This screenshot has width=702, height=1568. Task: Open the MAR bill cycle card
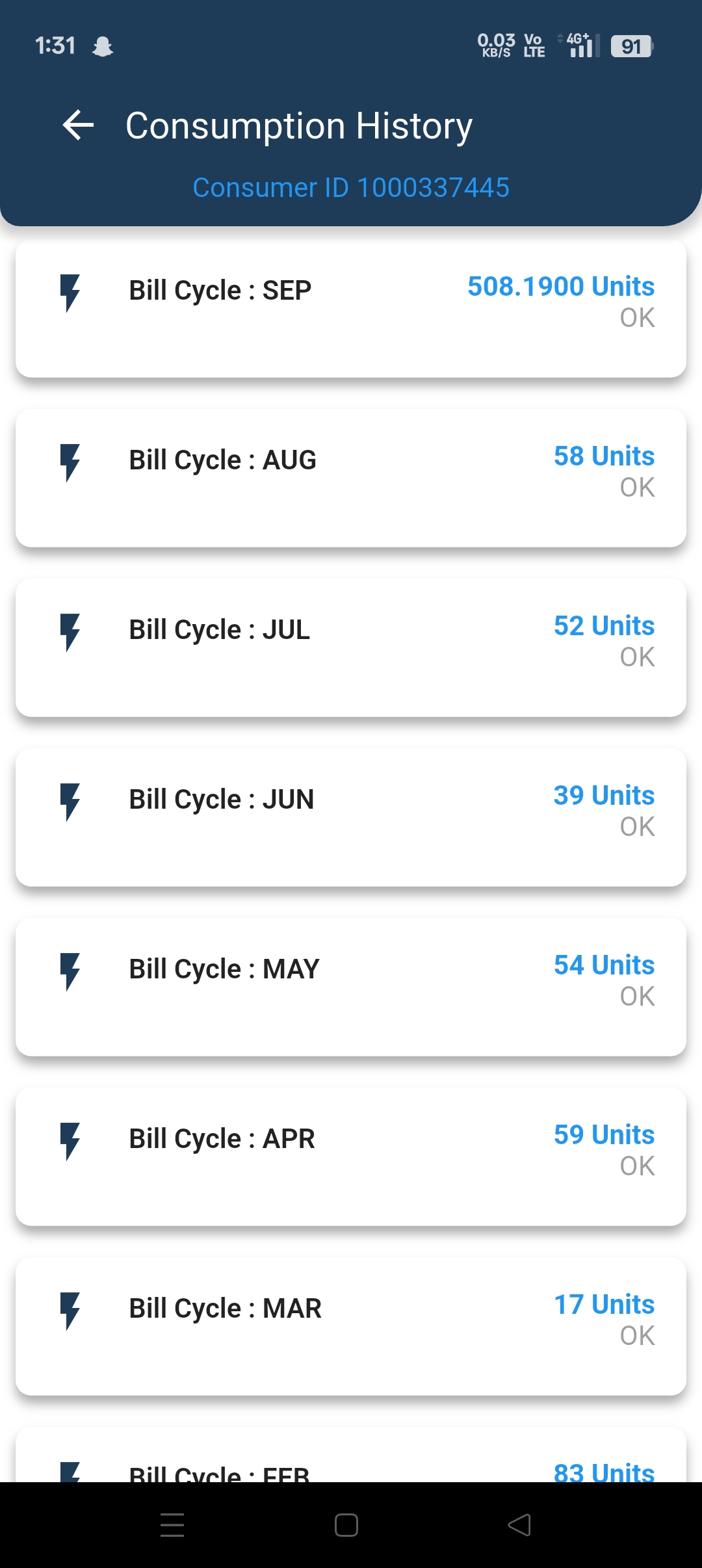[x=351, y=1327]
